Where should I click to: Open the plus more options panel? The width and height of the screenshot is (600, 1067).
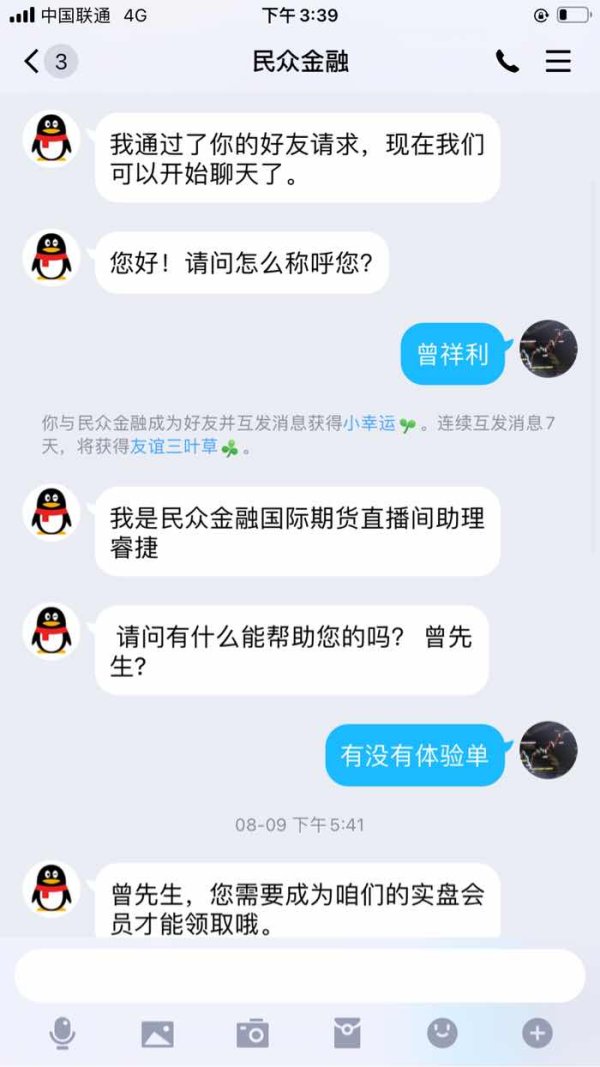pyautogui.click(x=537, y=1034)
